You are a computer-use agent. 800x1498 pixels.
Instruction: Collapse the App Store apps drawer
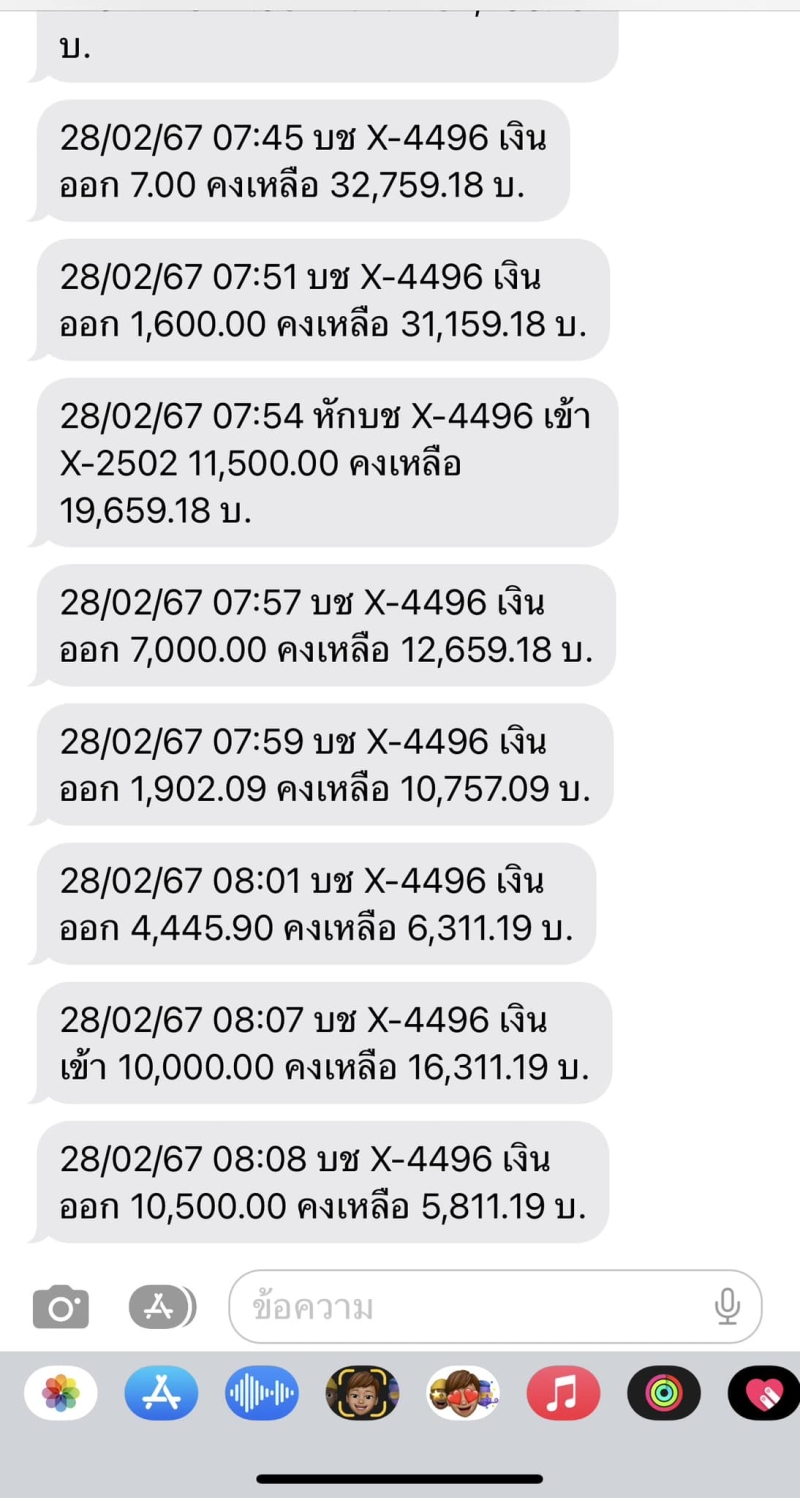pyautogui.click(x=162, y=1307)
